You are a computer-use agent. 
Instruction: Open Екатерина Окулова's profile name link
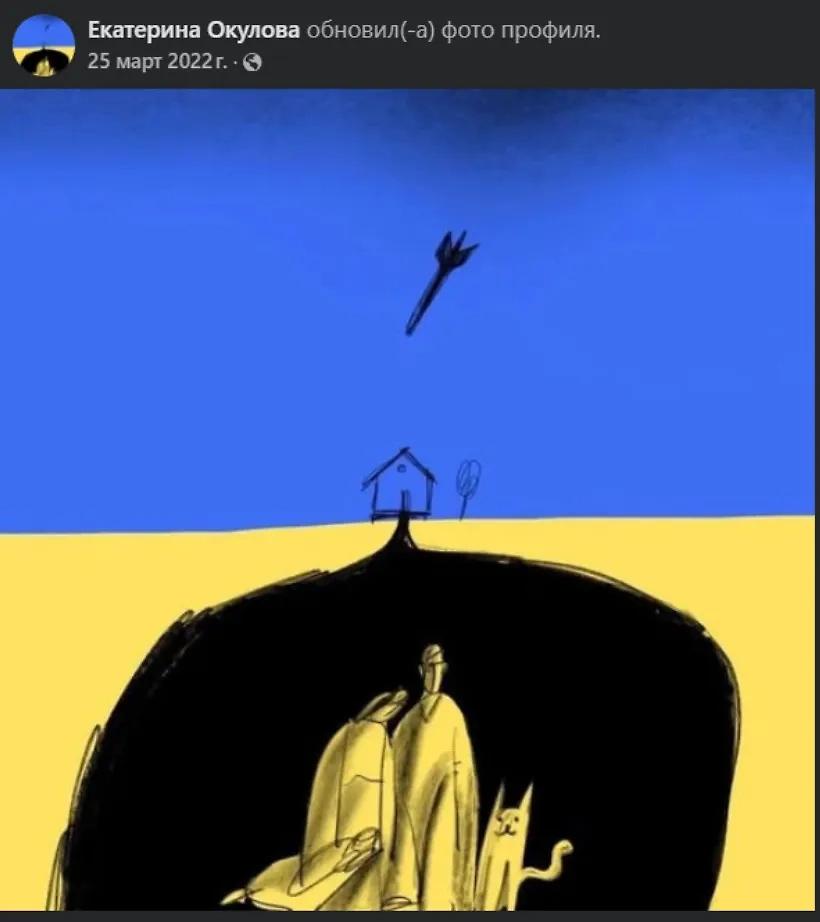coord(194,31)
